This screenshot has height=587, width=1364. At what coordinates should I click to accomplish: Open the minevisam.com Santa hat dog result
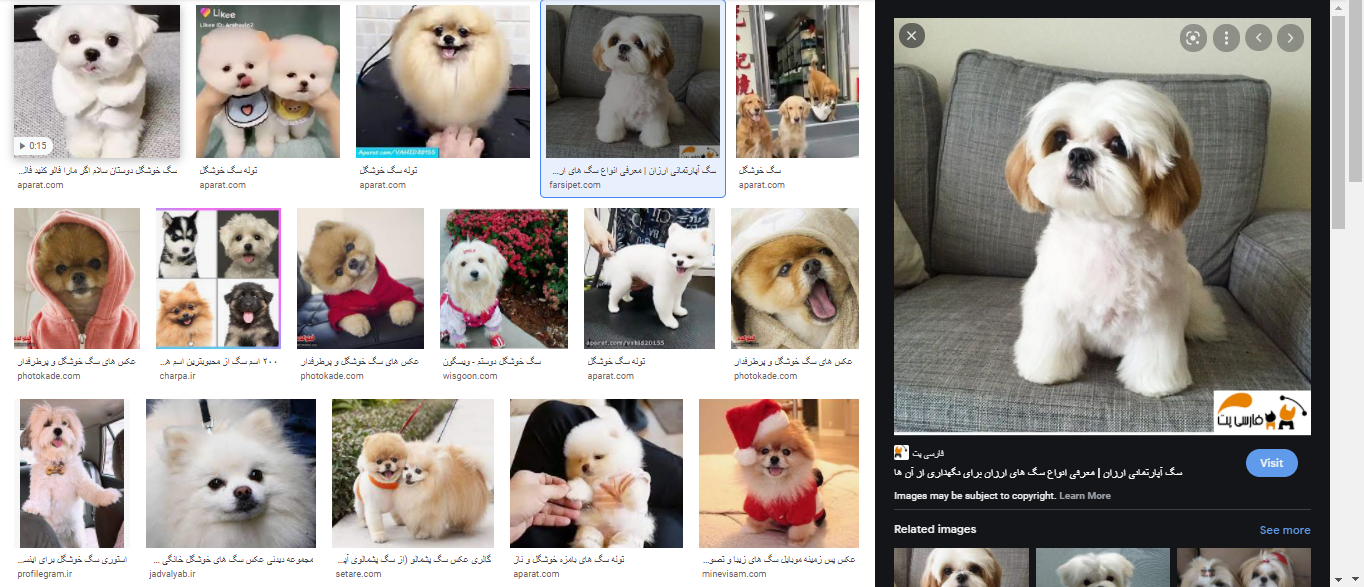[x=778, y=473]
